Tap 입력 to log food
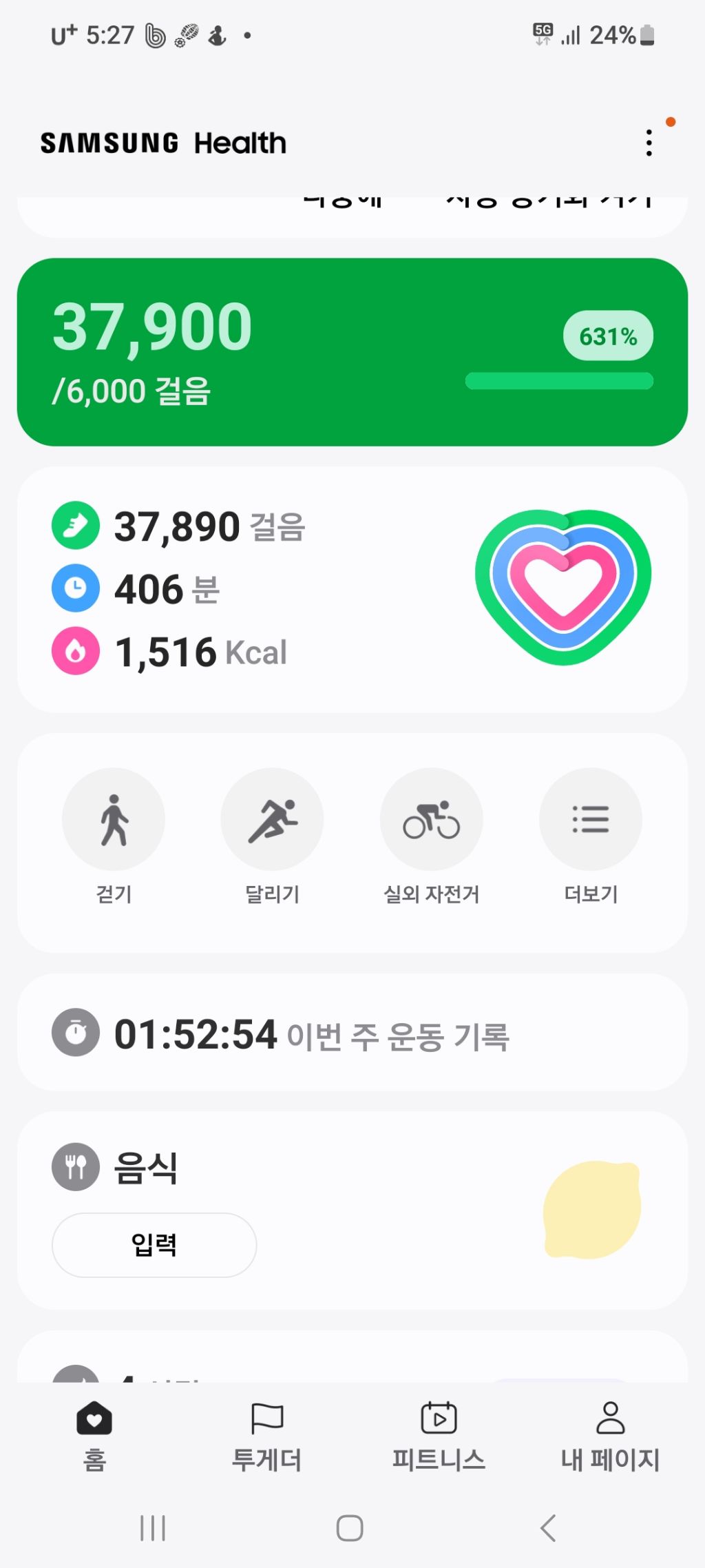 (154, 1245)
